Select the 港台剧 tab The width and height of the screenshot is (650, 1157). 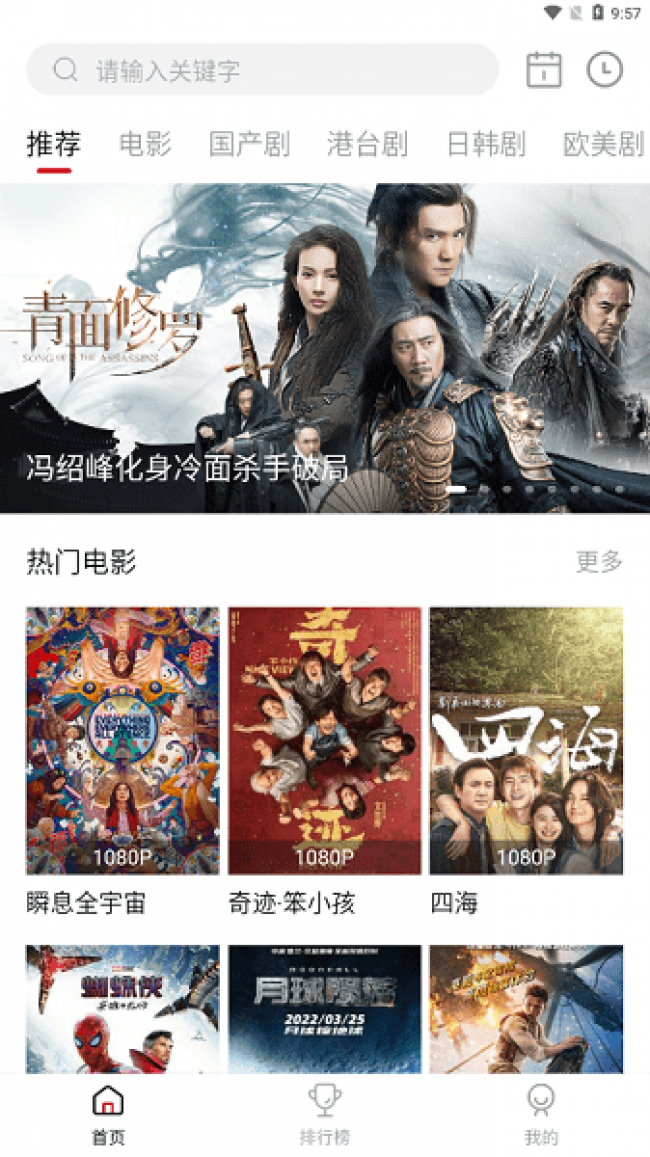click(x=367, y=144)
